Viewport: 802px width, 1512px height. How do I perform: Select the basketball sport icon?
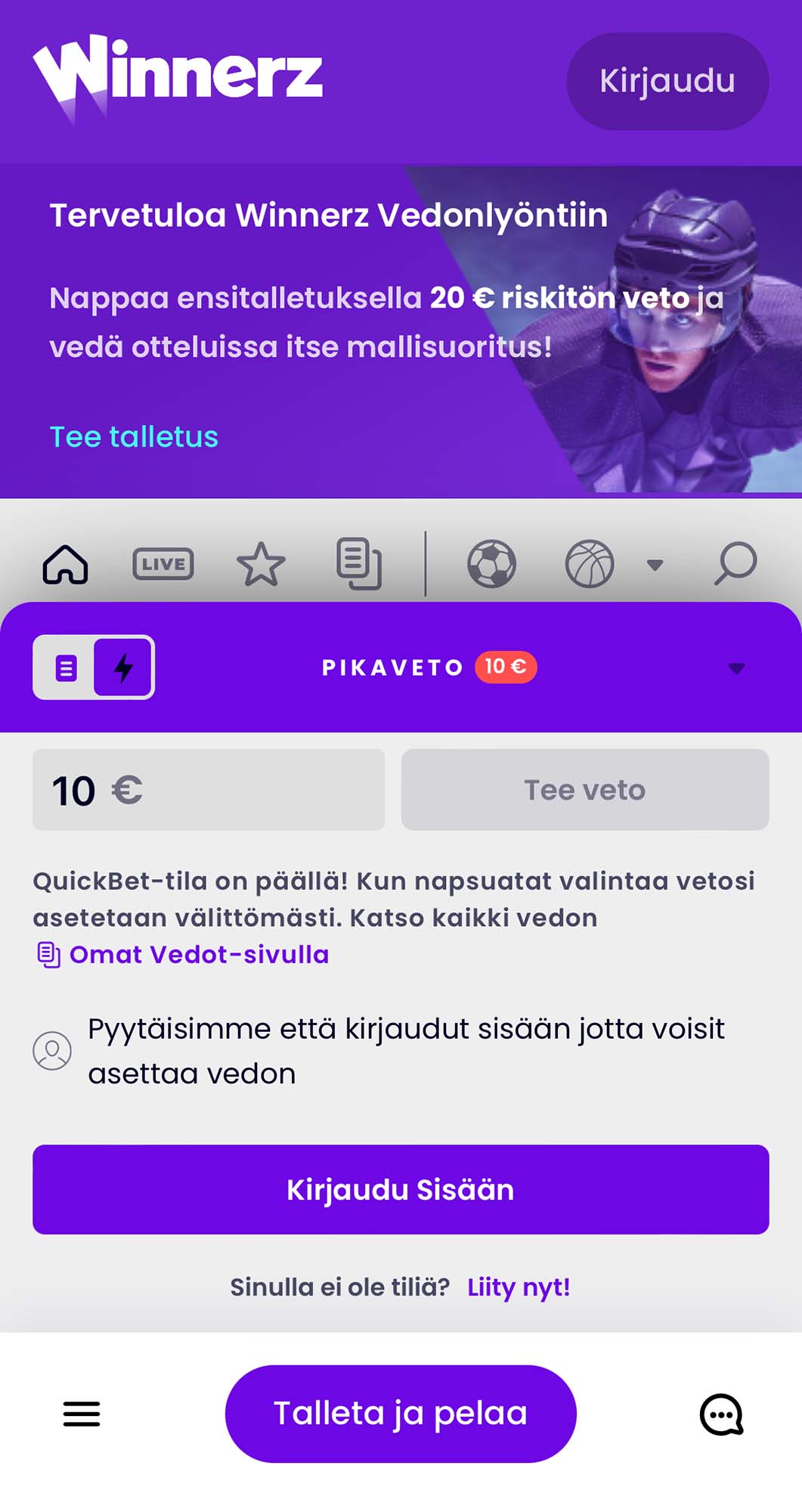(590, 564)
